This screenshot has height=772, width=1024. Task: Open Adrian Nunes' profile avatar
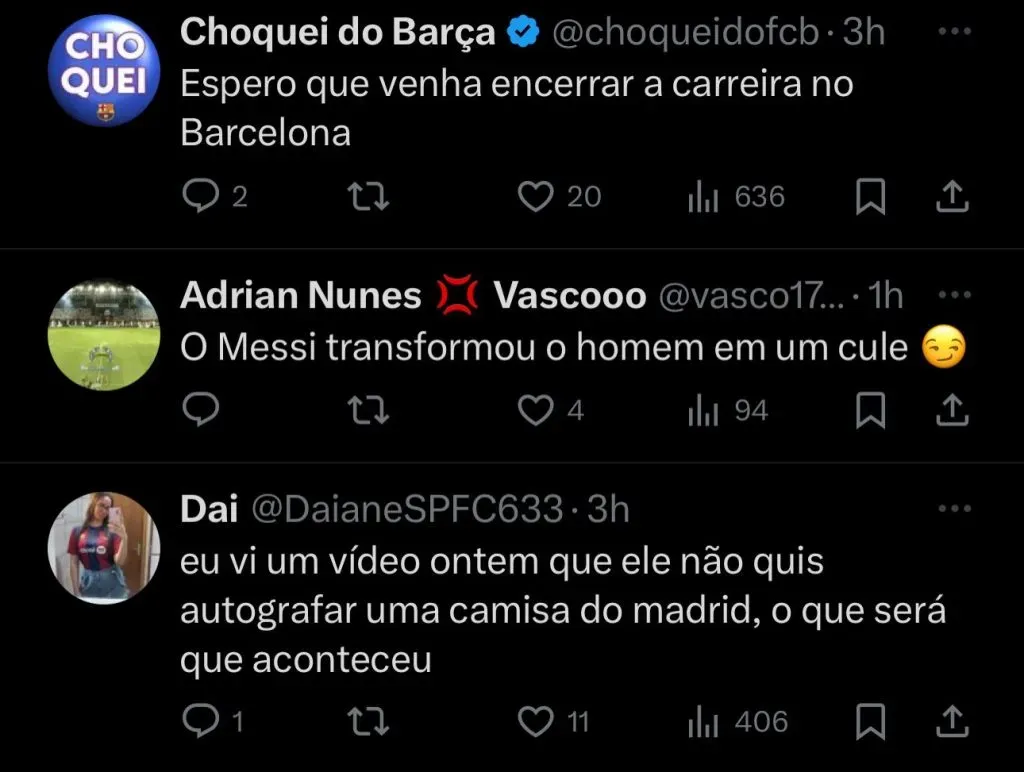104,335
